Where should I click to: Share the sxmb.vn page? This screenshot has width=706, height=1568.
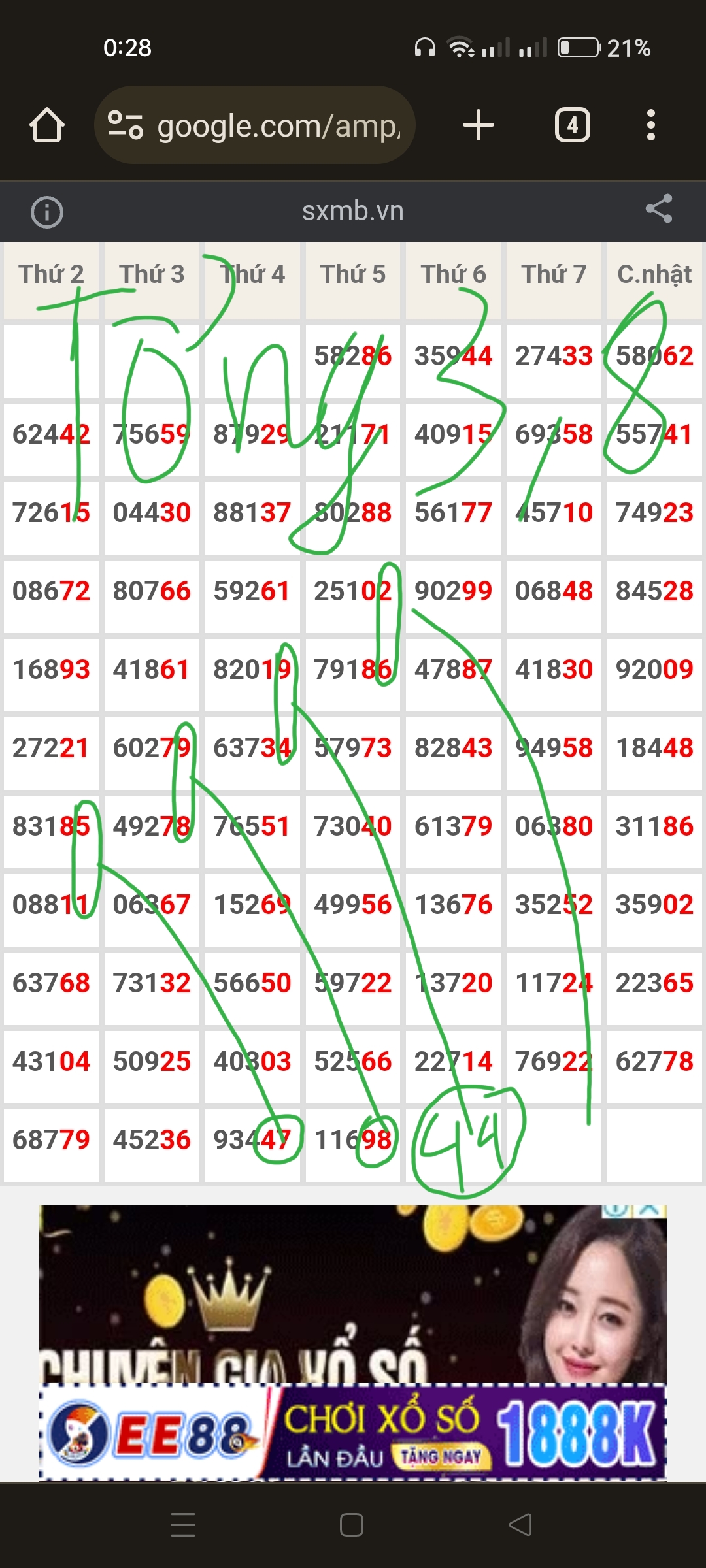point(658,209)
